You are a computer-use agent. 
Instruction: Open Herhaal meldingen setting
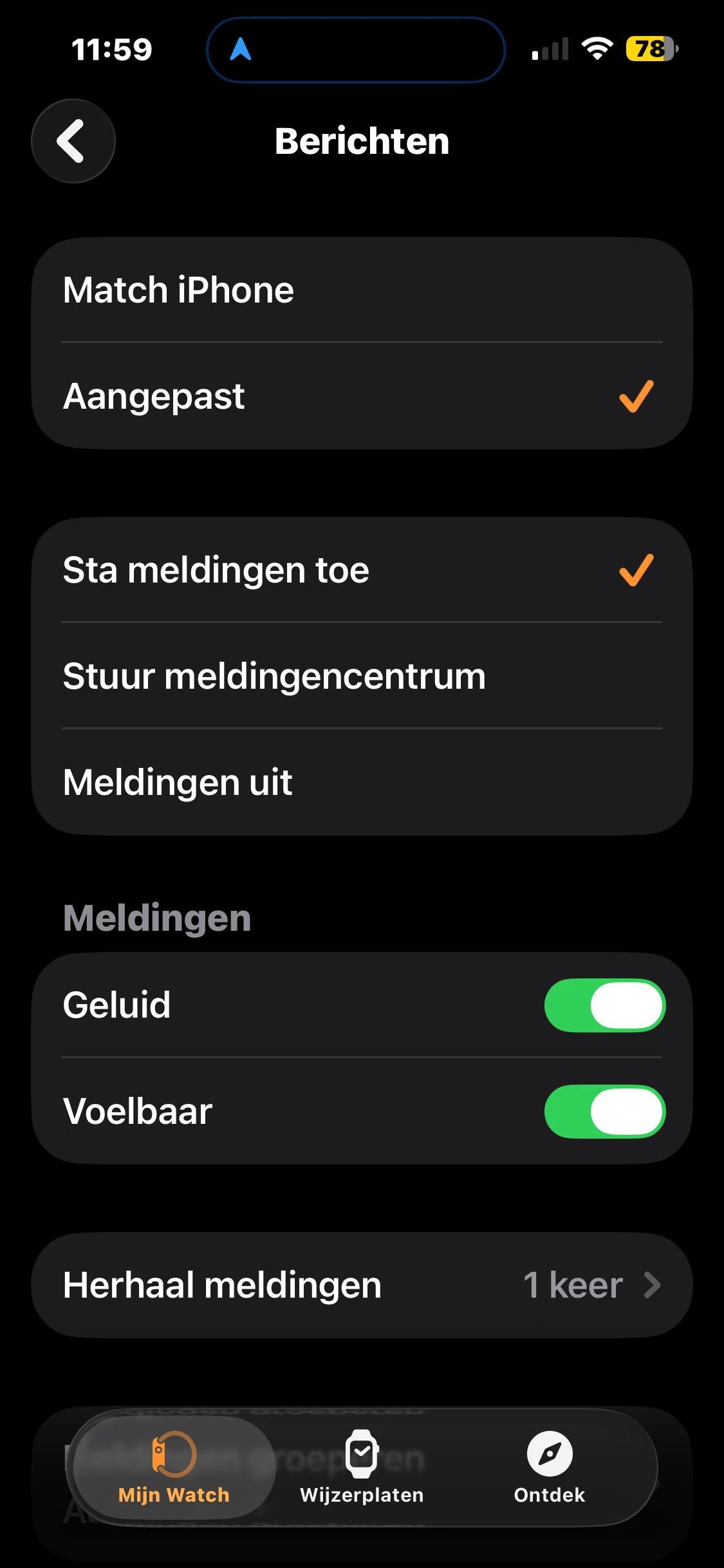tap(362, 1285)
